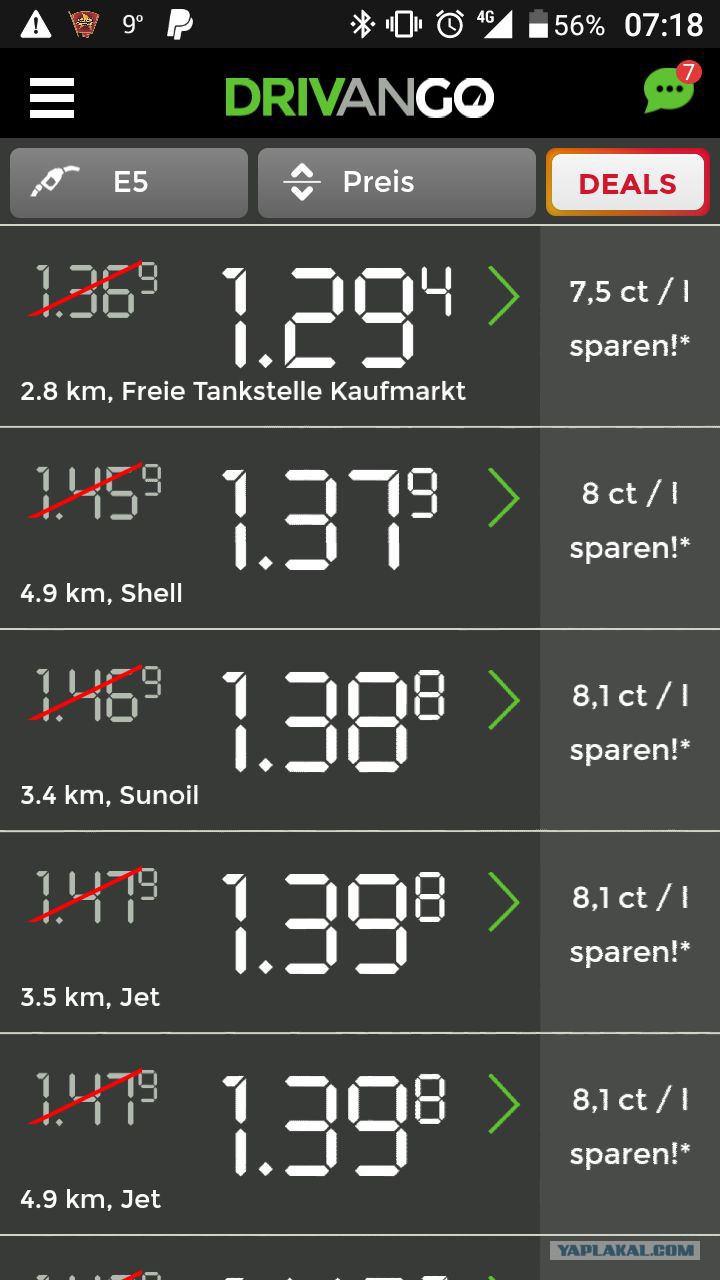This screenshot has width=720, height=1280.
Task: Open the messages chat bubble icon
Action: pyautogui.click(x=670, y=89)
